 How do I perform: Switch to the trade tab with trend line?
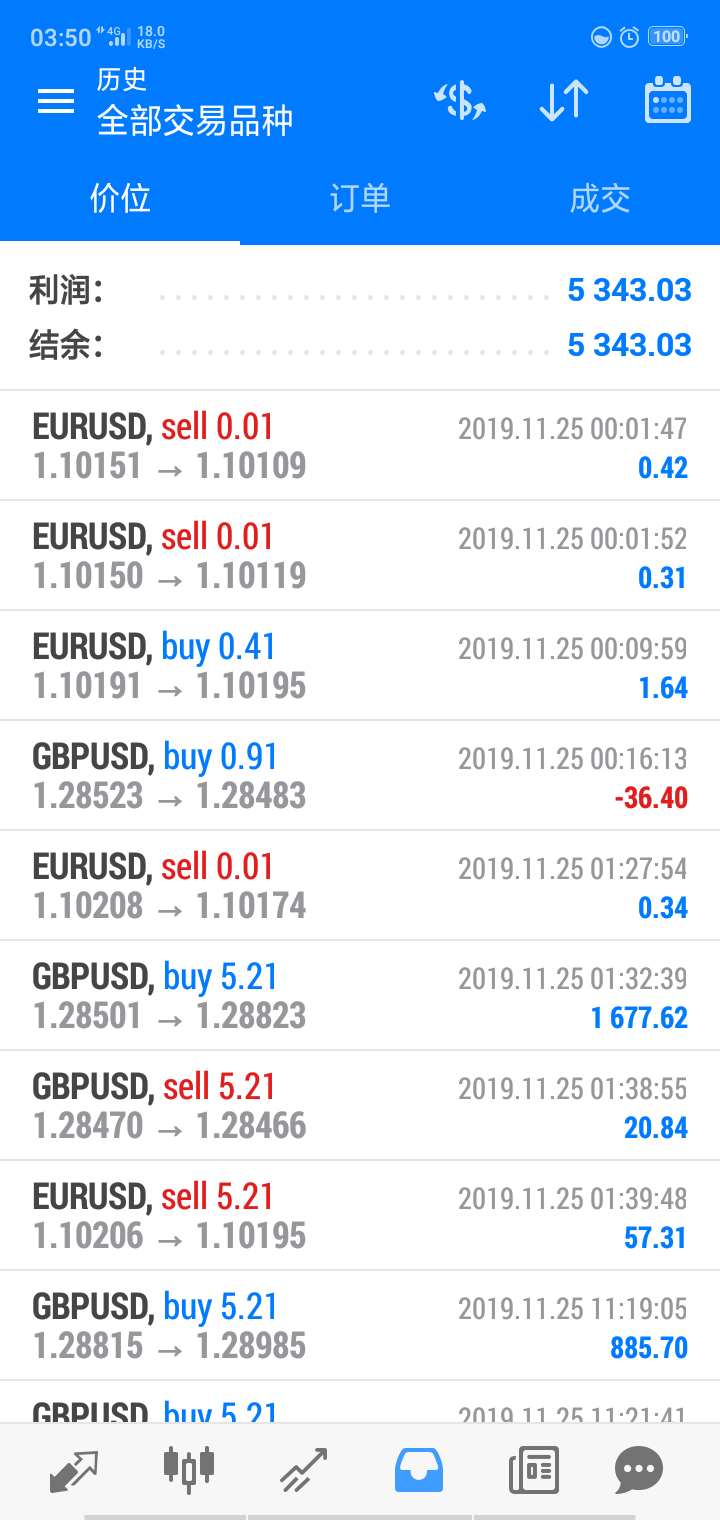[304, 1470]
